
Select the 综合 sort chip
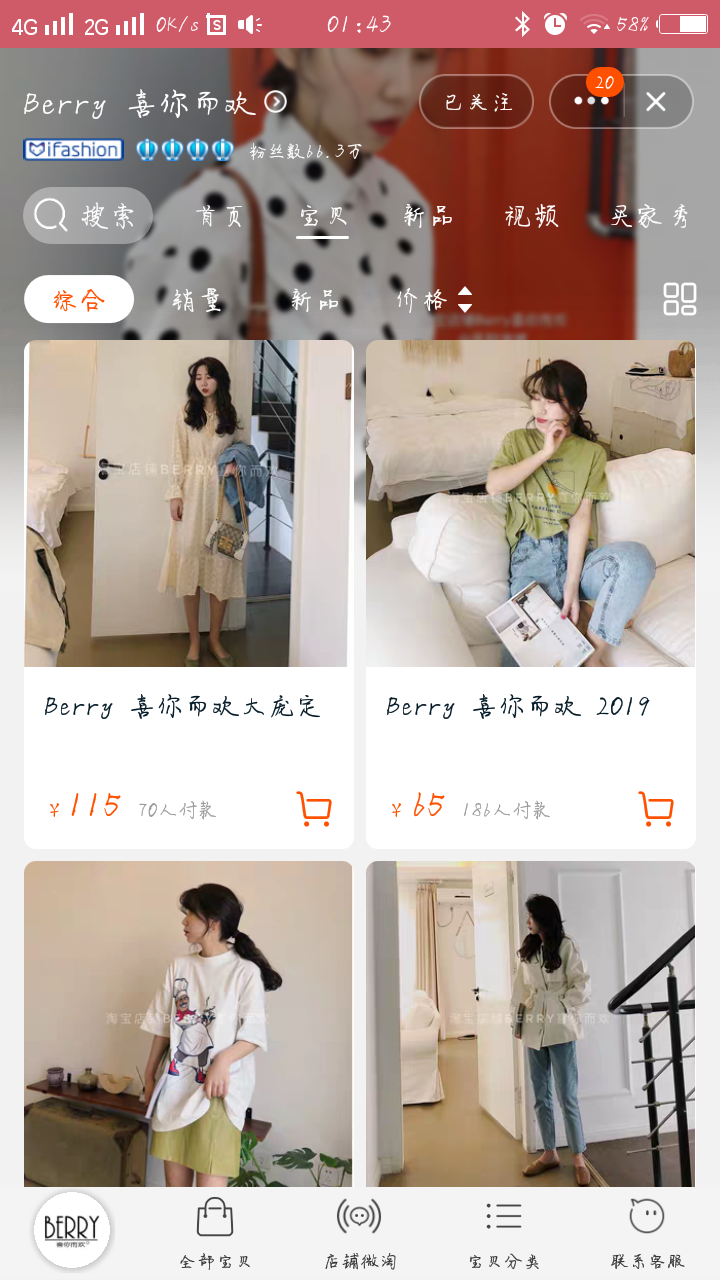79,300
